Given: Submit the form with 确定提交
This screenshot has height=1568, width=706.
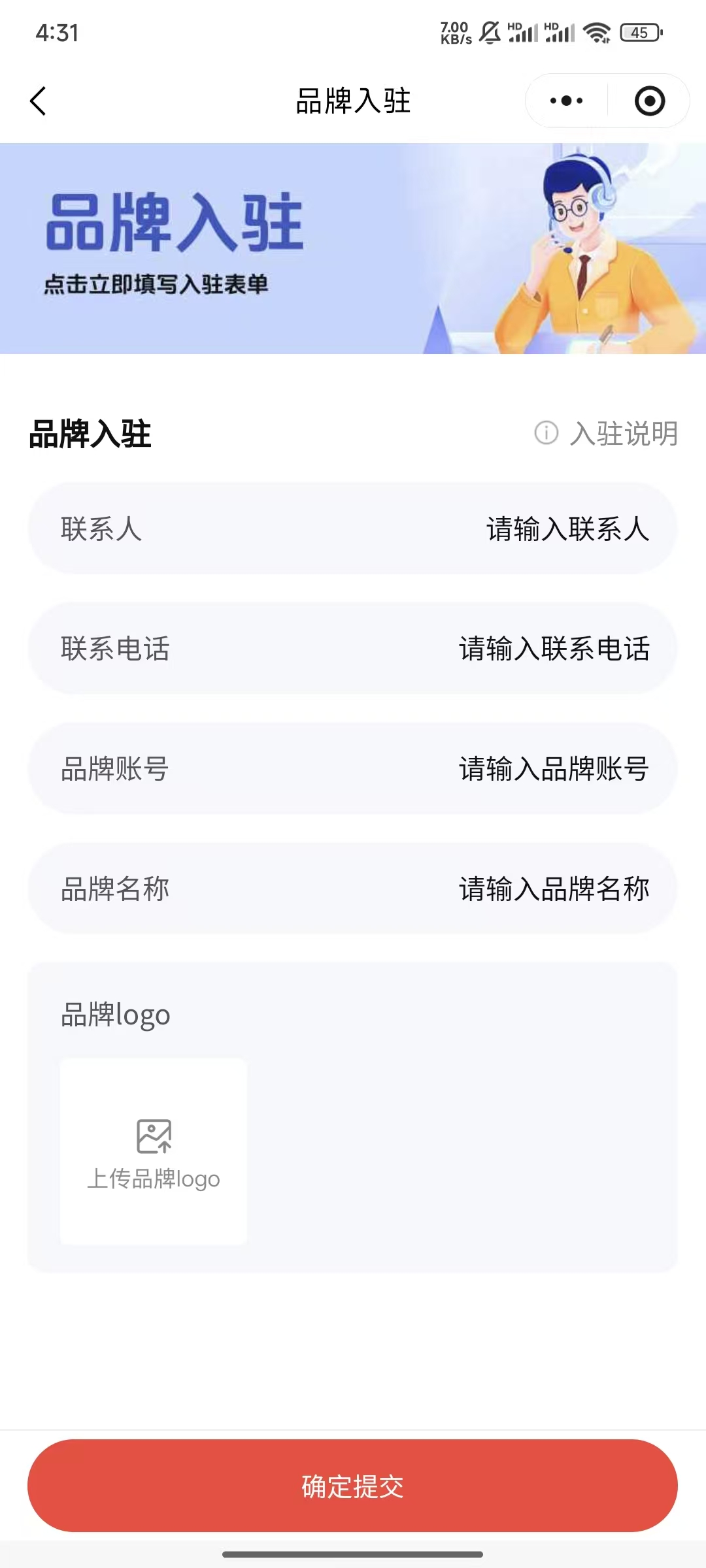Looking at the screenshot, I should (352, 1486).
